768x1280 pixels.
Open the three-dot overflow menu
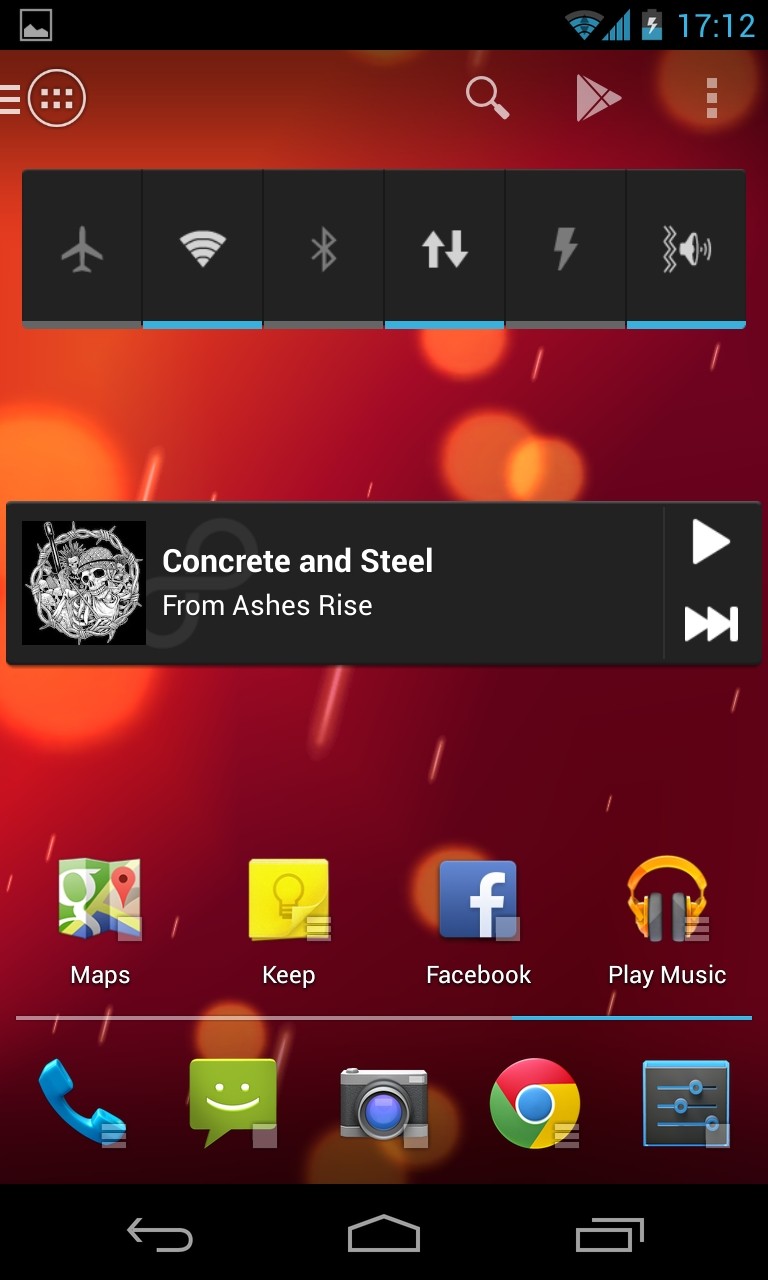[x=712, y=98]
